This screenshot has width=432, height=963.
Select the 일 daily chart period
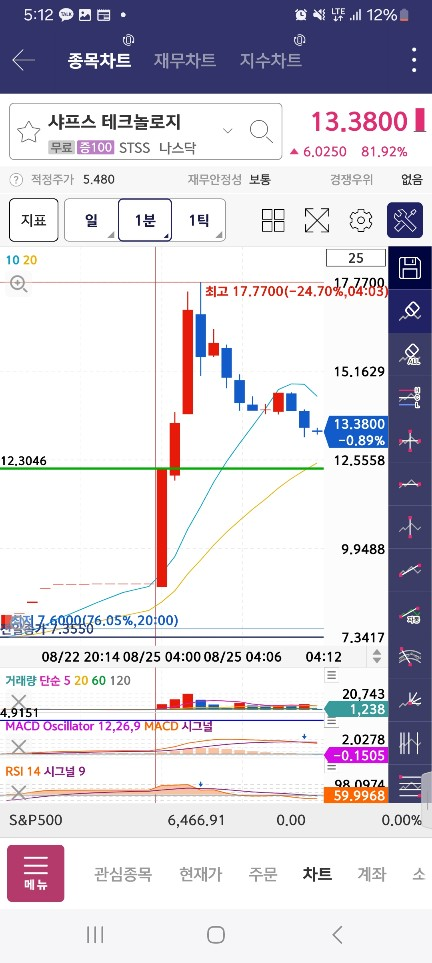(92, 220)
